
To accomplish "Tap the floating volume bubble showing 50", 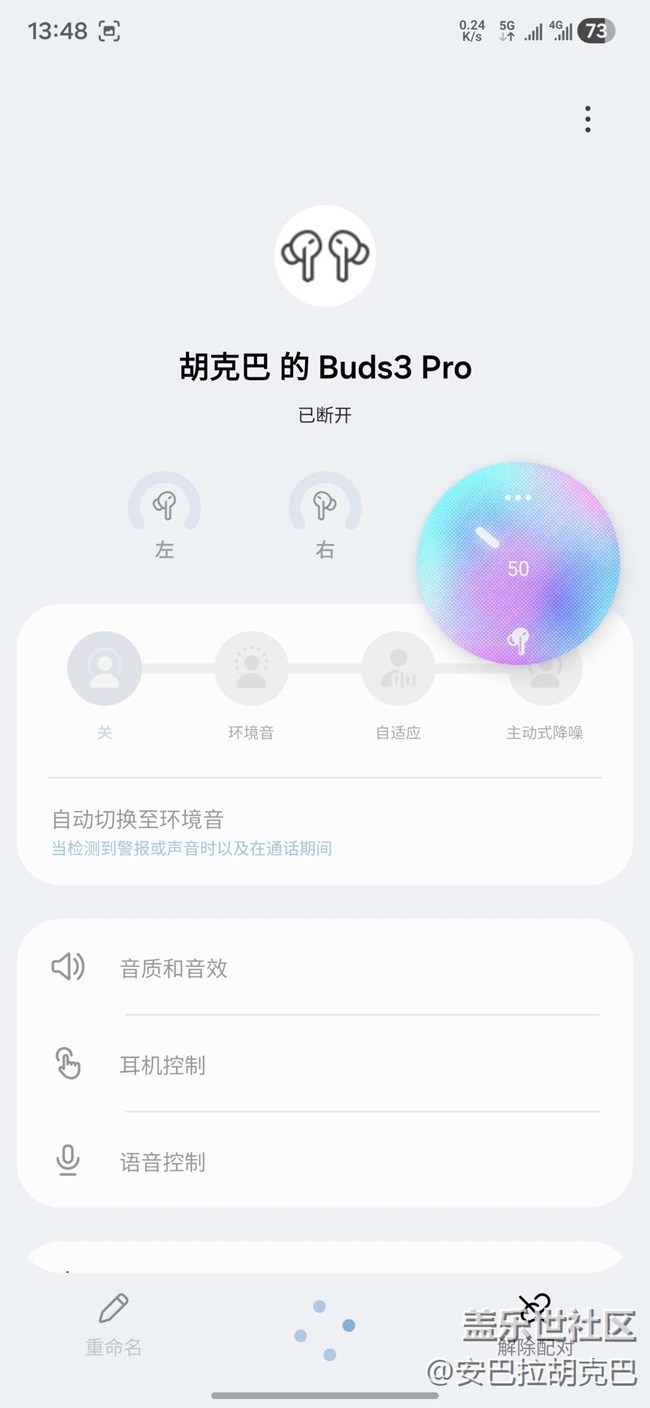I will coord(518,563).
